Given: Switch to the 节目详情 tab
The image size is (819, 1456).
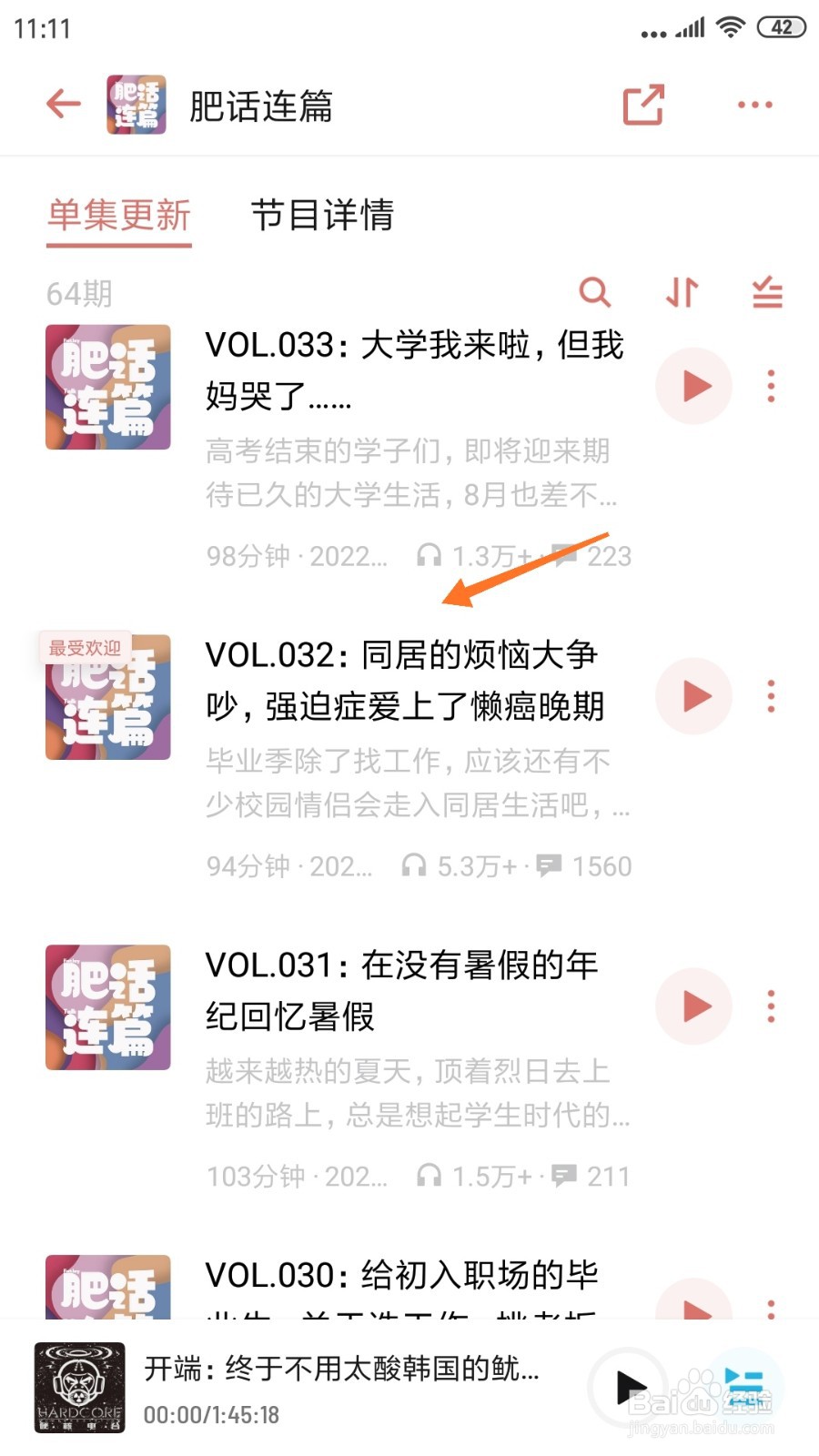Looking at the screenshot, I should pos(322,215).
